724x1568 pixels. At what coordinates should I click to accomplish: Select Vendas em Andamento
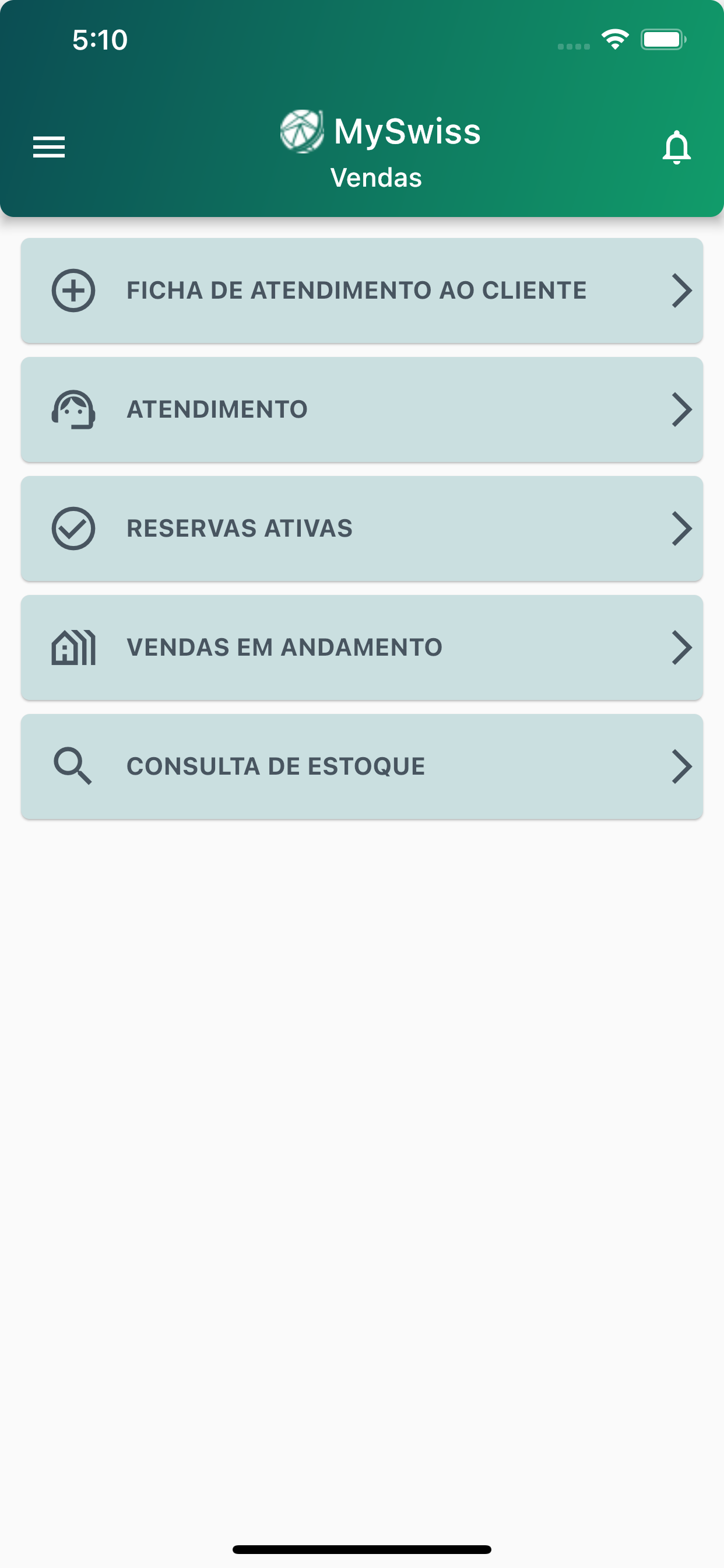click(362, 647)
